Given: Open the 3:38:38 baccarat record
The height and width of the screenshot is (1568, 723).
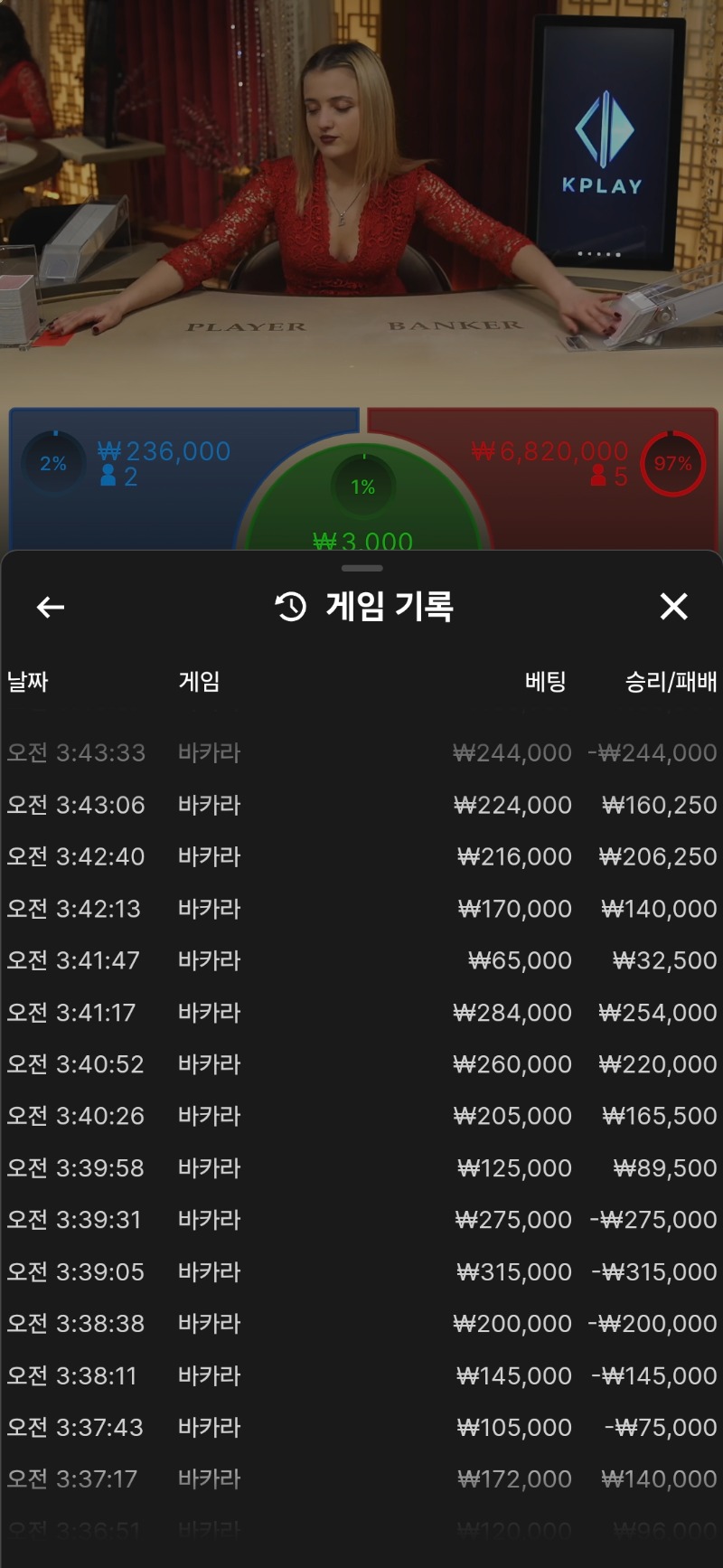Looking at the screenshot, I should click(361, 1324).
